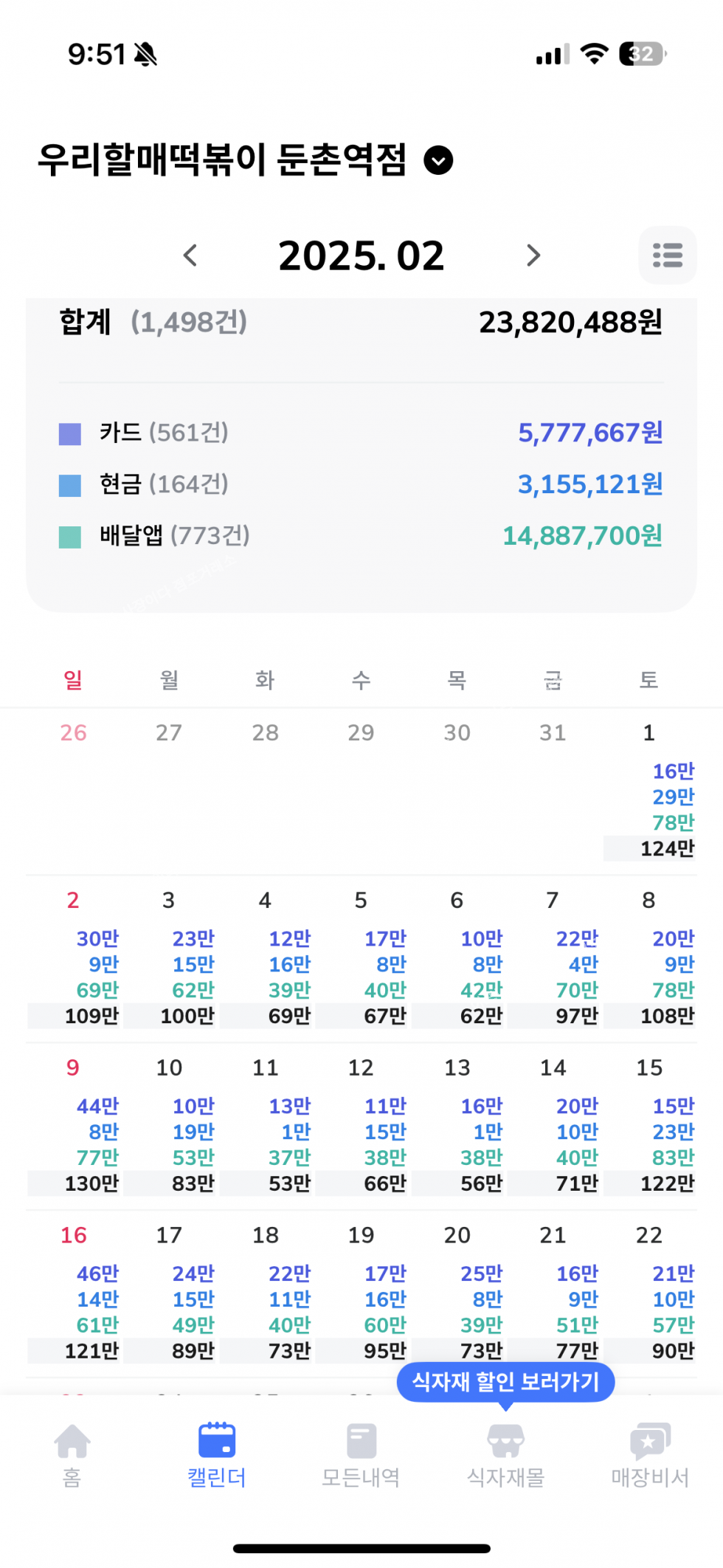
Task: Go to the previous month
Action: (190, 255)
